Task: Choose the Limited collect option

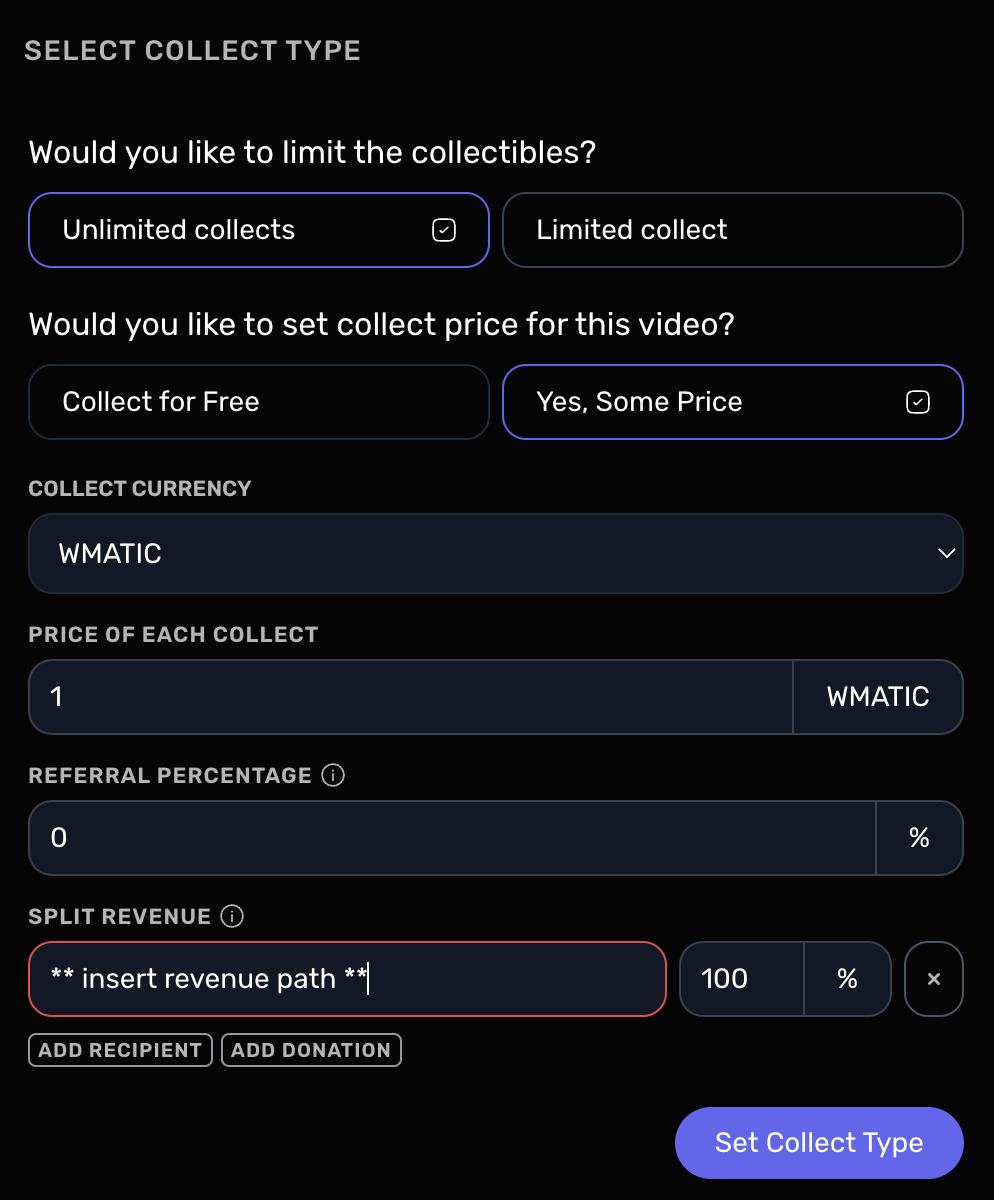Action: pos(732,230)
